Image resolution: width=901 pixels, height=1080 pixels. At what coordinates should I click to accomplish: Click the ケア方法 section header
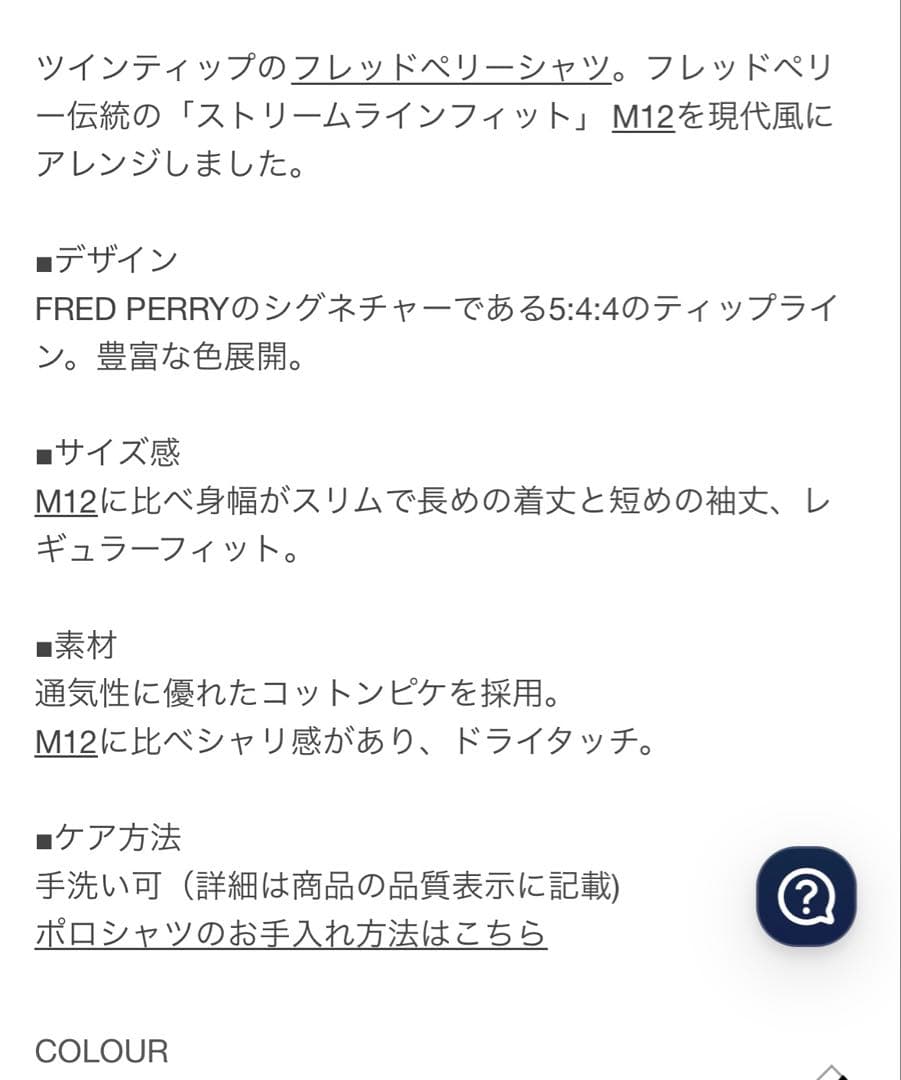[x=110, y=838]
